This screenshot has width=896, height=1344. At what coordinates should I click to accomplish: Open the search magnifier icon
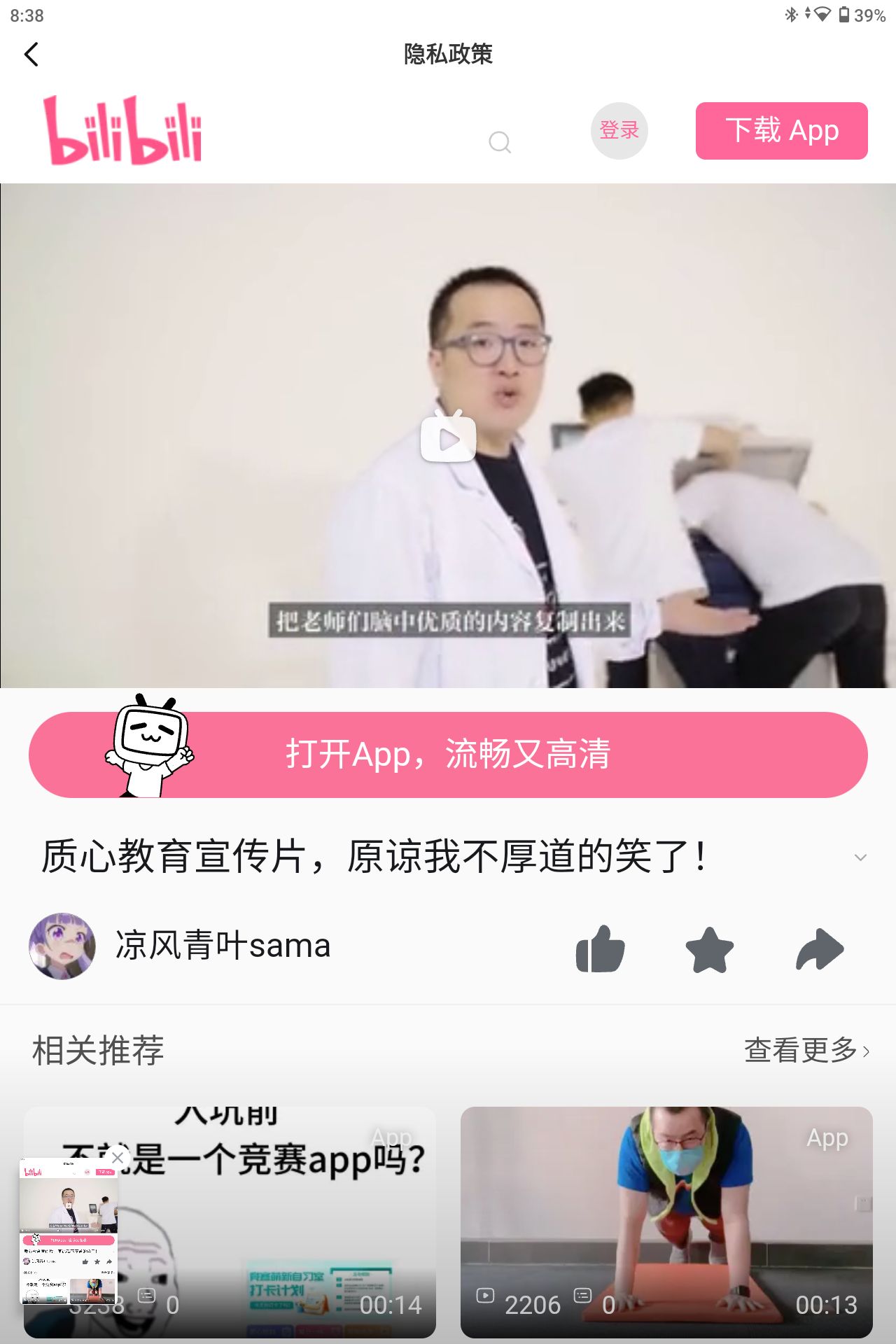[499, 142]
